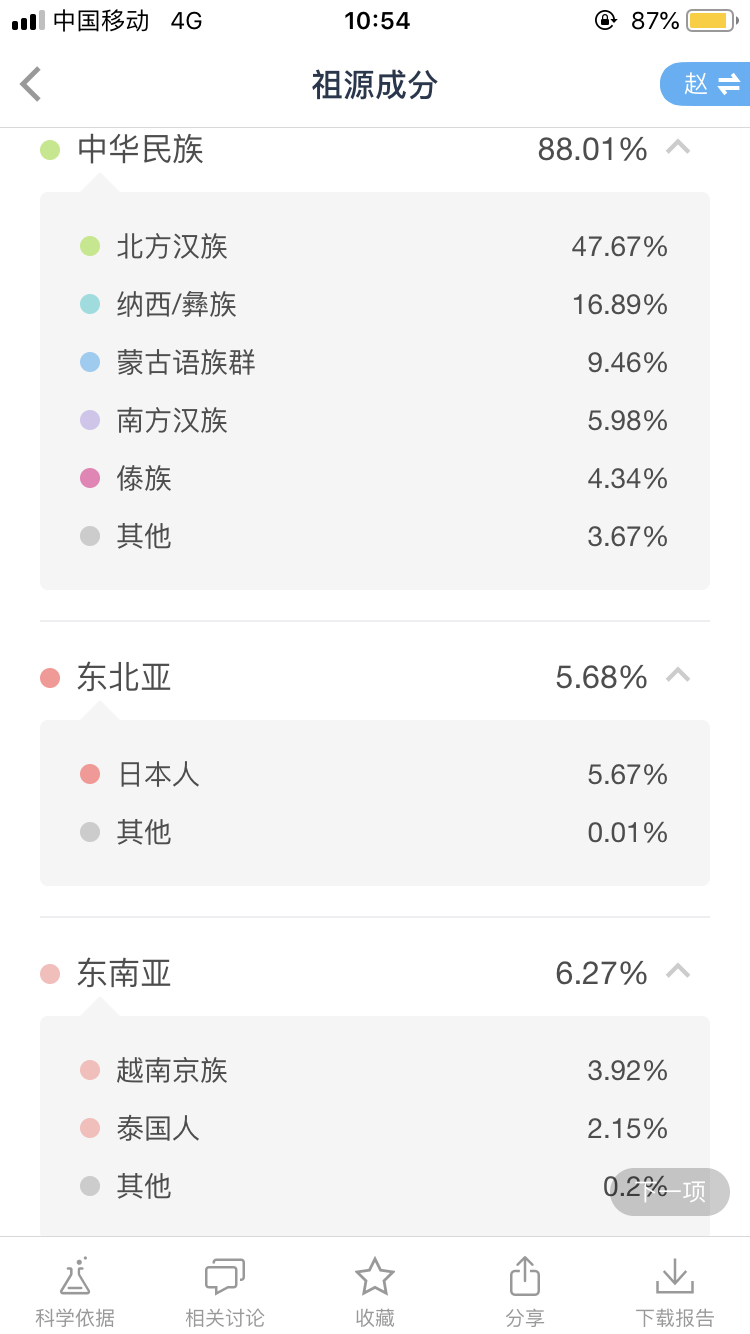Go back using the top-left arrow
Viewport: 750px width, 1334px height.
pyautogui.click(x=31, y=85)
